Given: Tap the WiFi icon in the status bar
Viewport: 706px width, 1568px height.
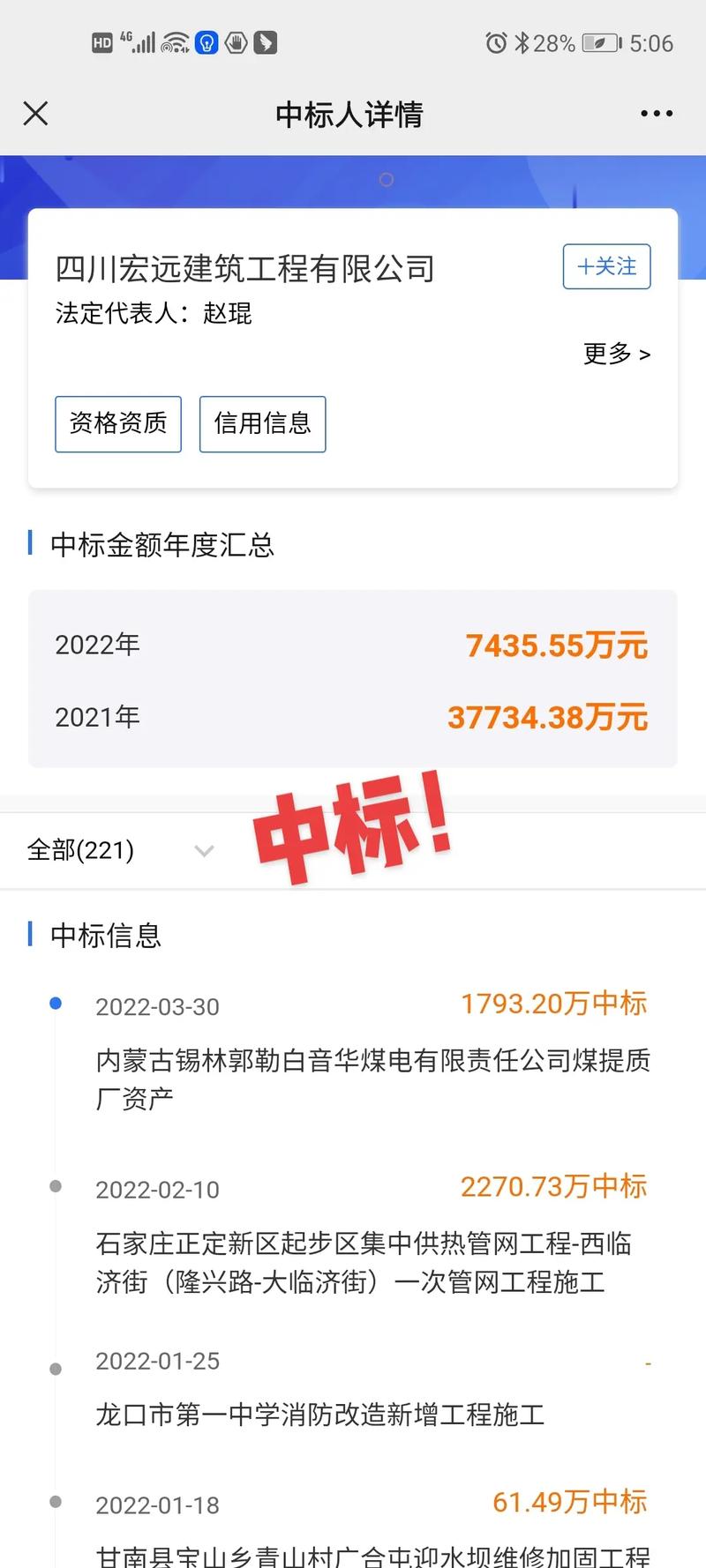Looking at the screenshot, I should [x=176, y=41].
